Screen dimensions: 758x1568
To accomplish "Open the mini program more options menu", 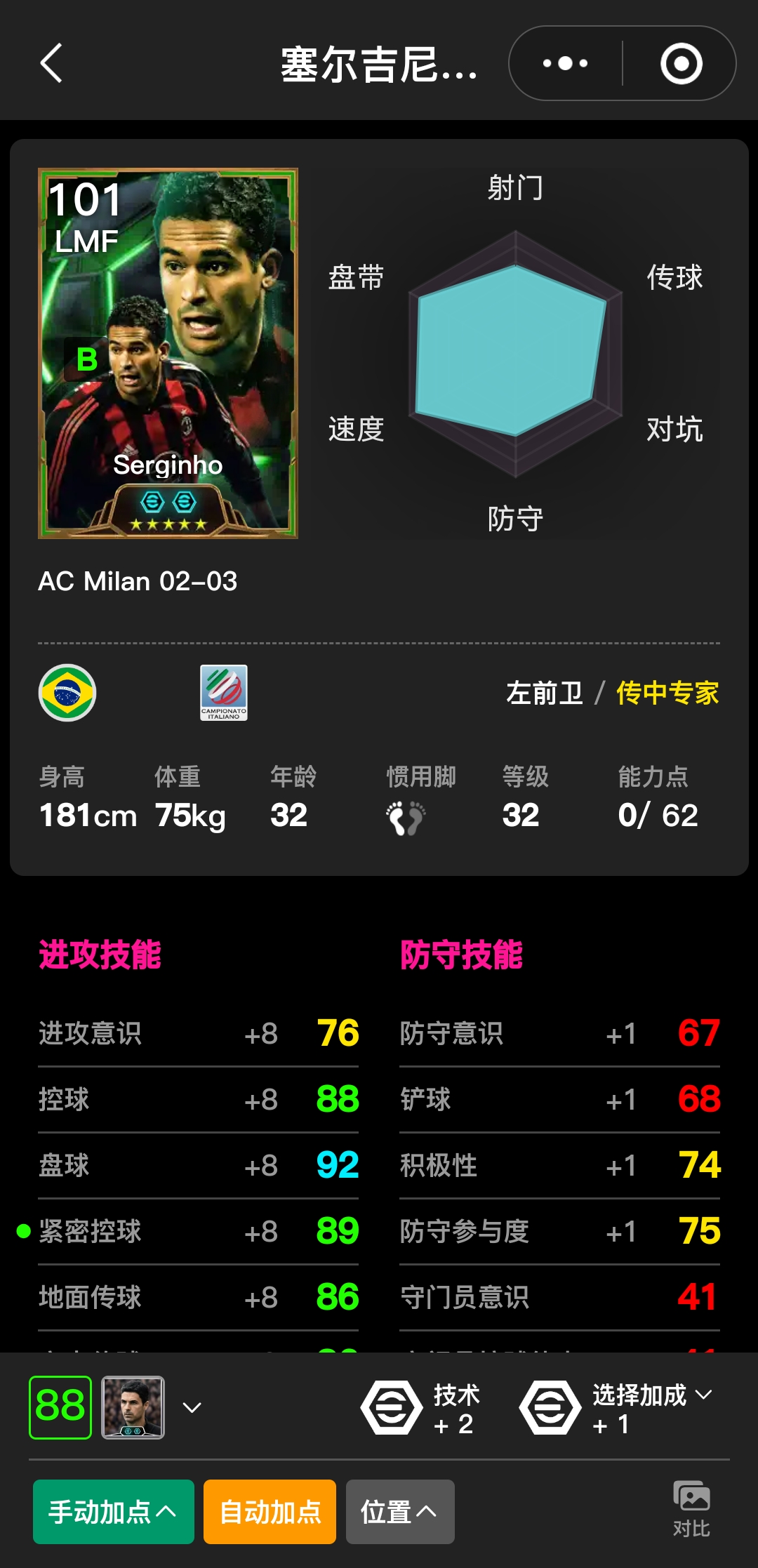I will 565,63.
